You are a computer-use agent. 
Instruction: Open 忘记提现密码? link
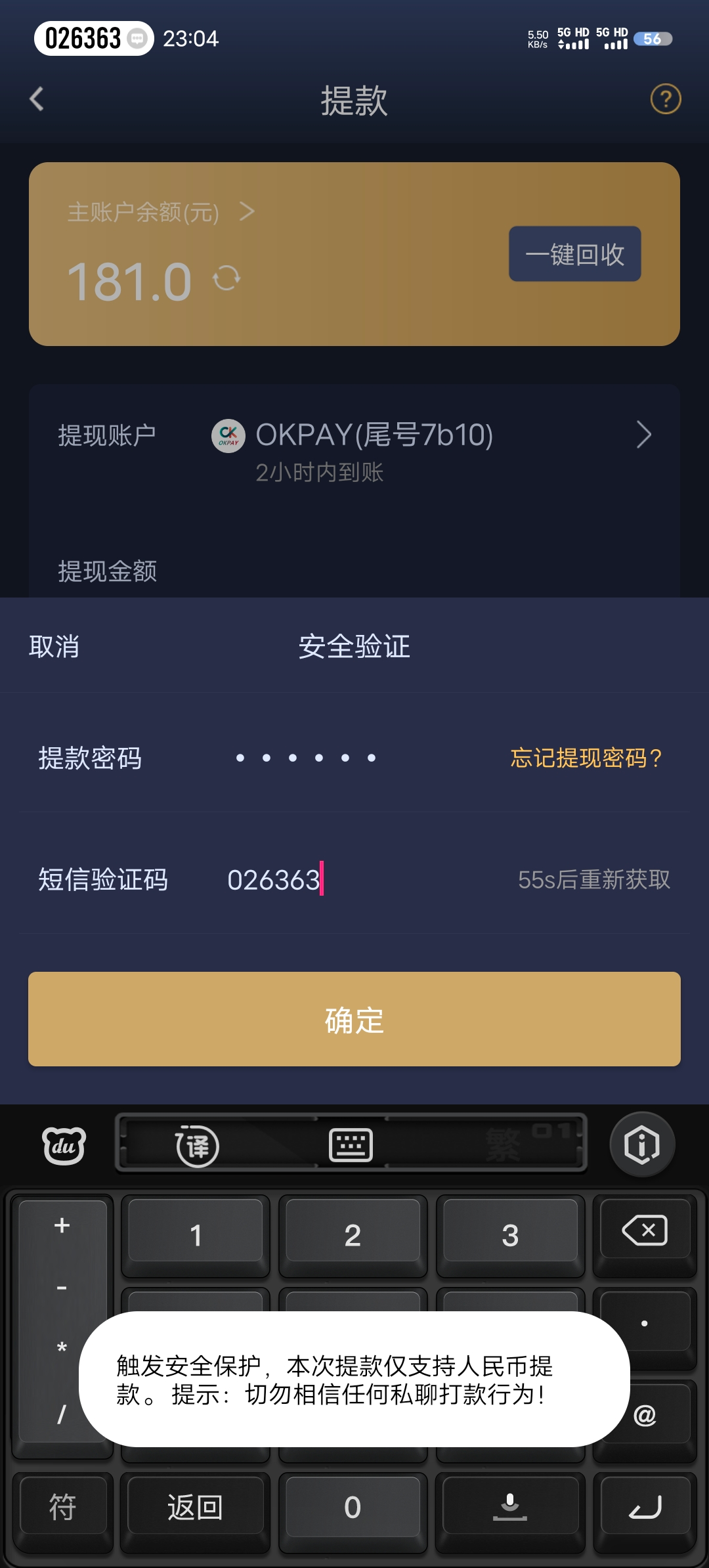click(x=586, y=758)
